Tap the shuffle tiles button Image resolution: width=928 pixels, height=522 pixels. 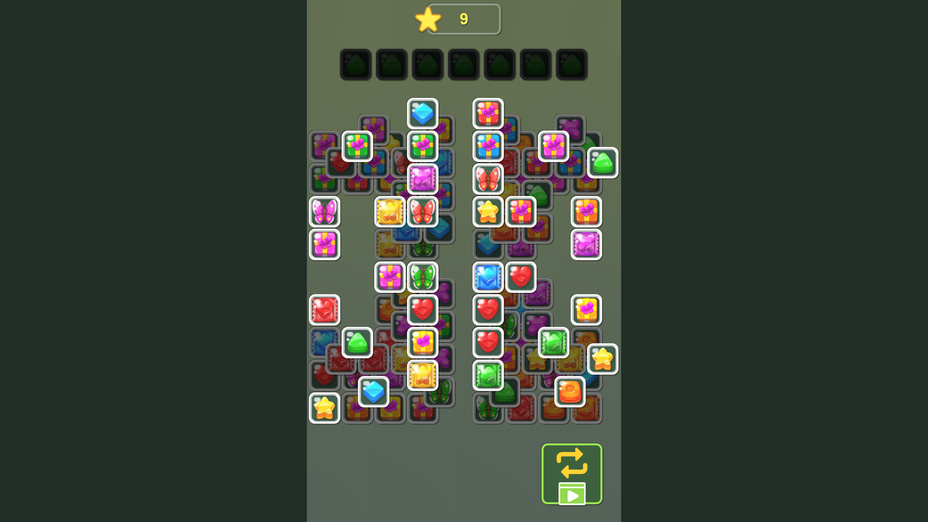click(x=571, y=473)
